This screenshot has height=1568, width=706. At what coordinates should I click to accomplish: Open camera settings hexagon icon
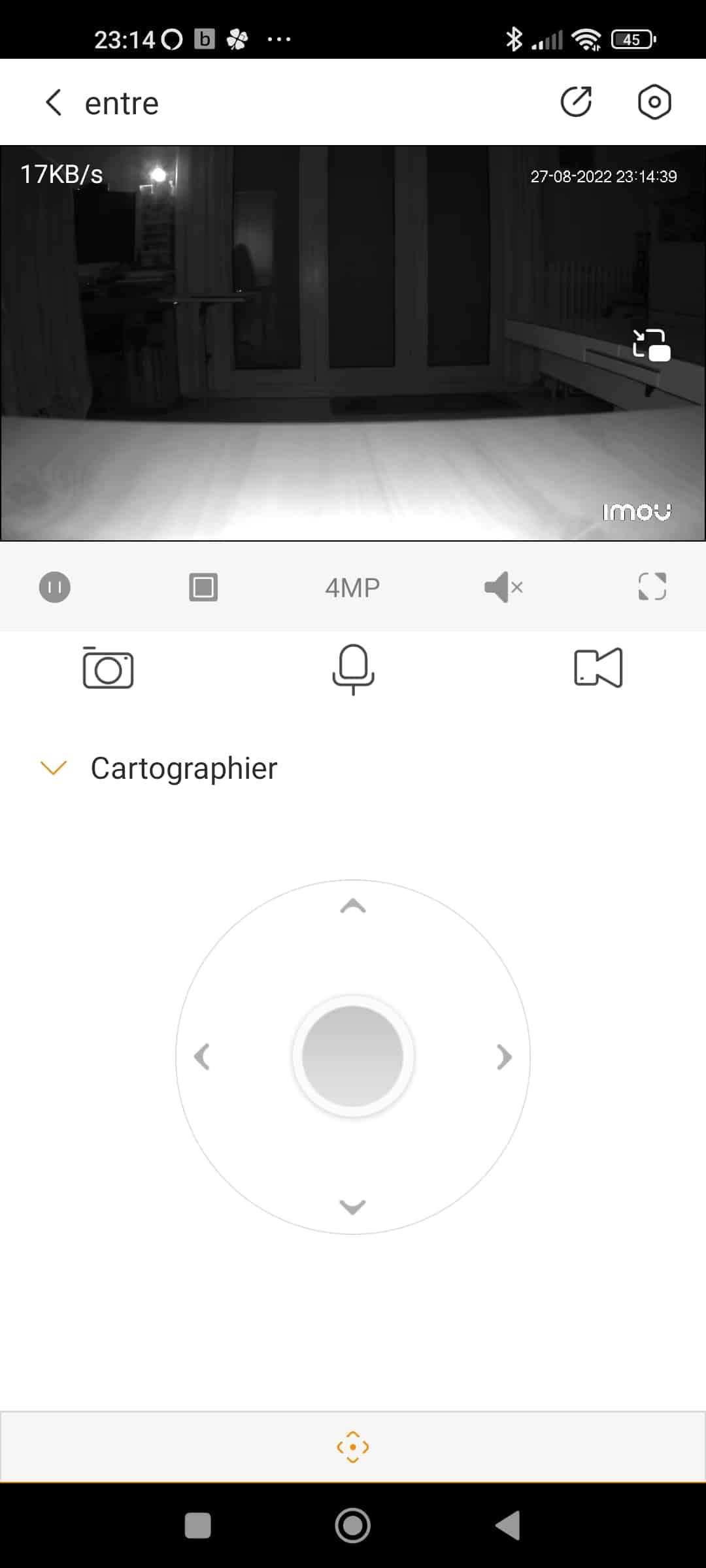[654, 102]
